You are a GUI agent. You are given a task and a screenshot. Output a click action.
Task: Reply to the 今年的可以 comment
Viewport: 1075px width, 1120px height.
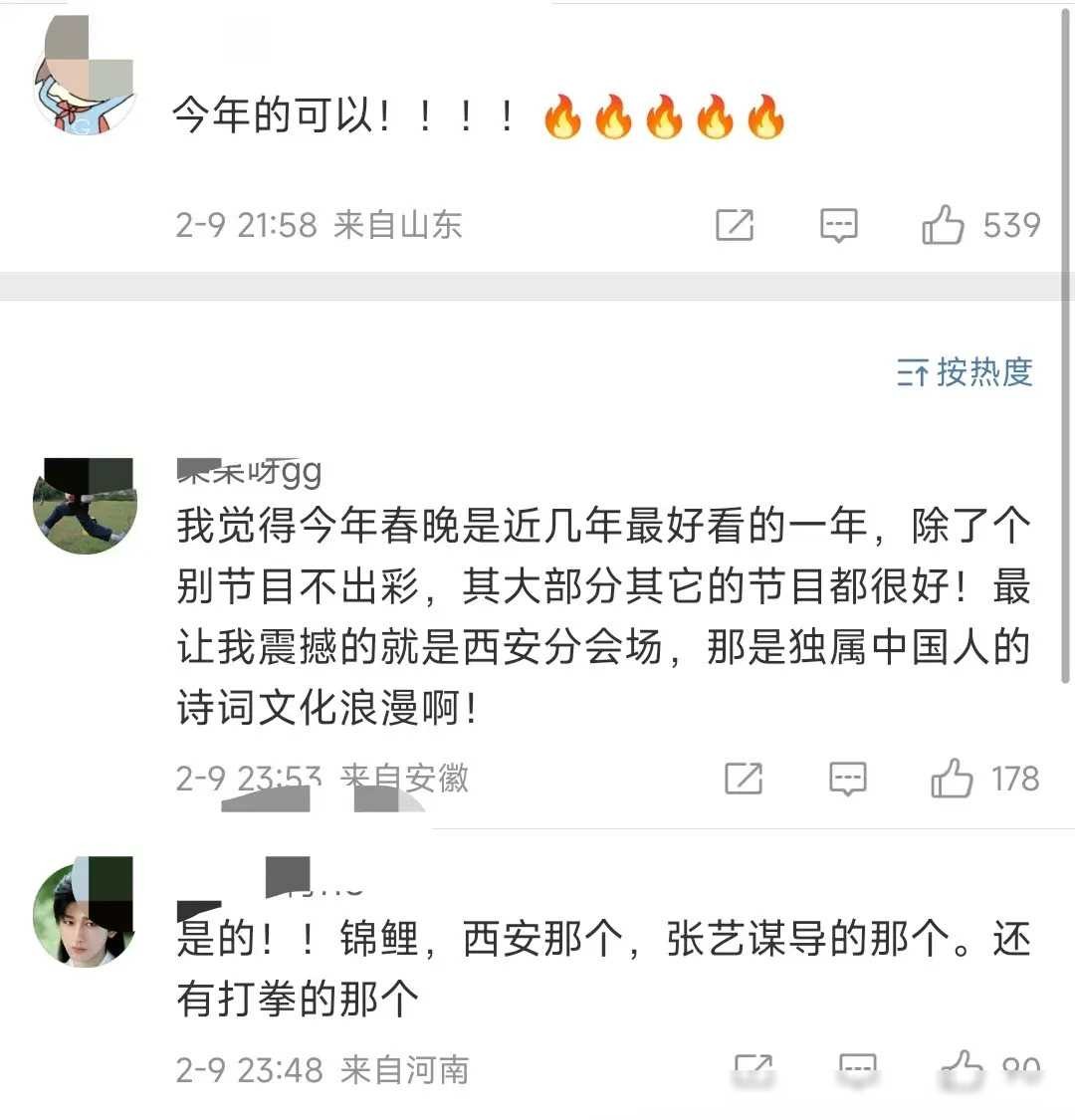pos(838,225)
